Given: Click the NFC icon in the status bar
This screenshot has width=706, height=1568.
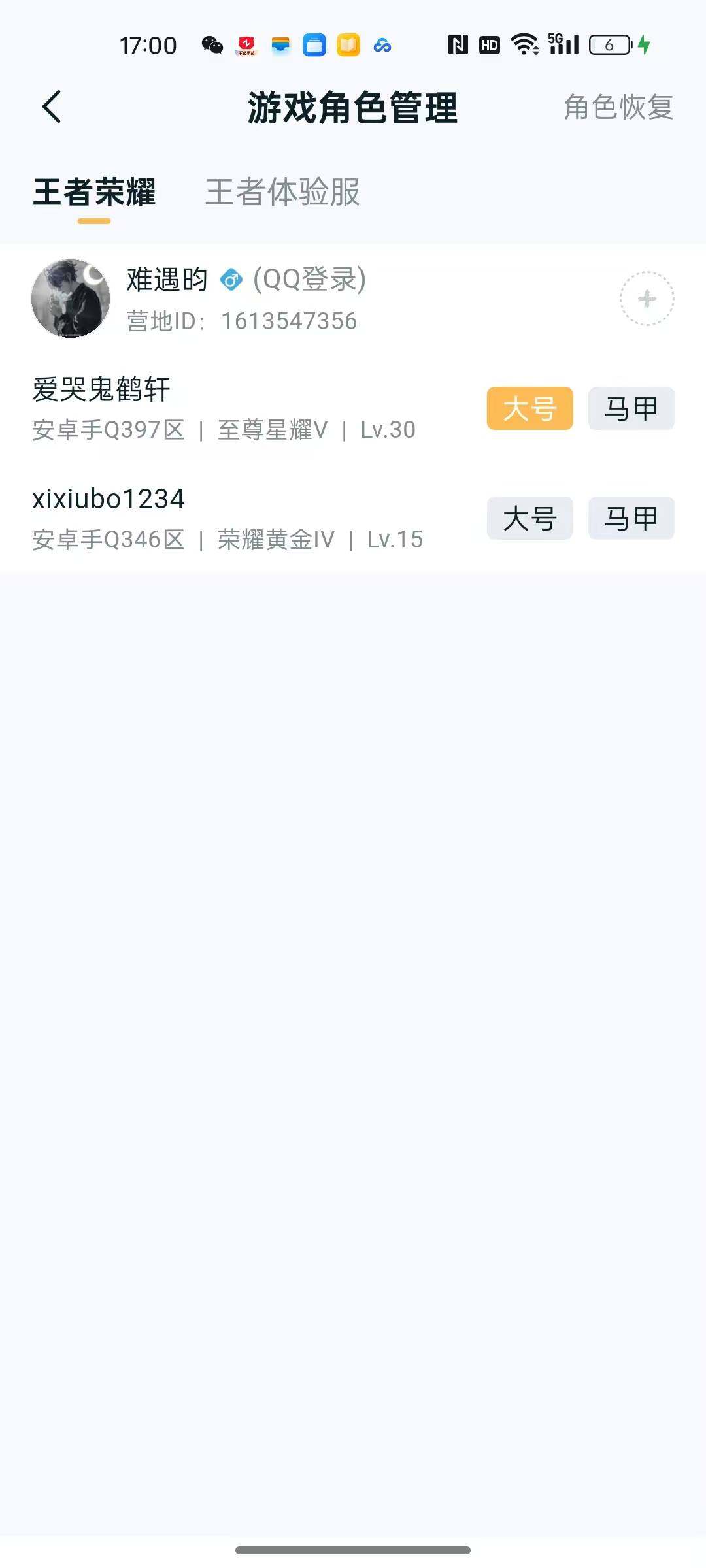Looking at the screenshot, I should 458,45.
